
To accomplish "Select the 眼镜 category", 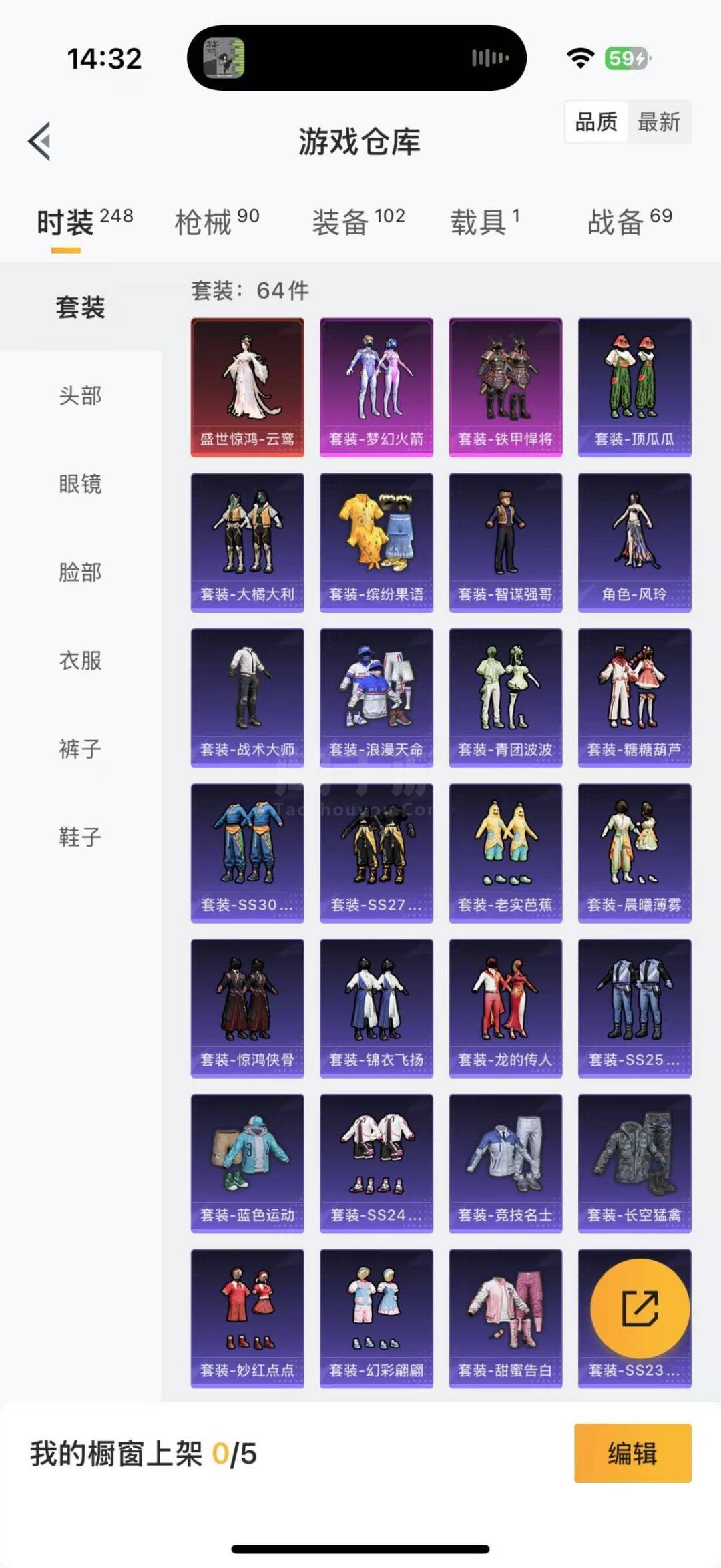I will pyautogui.click(x=80, y=484).
